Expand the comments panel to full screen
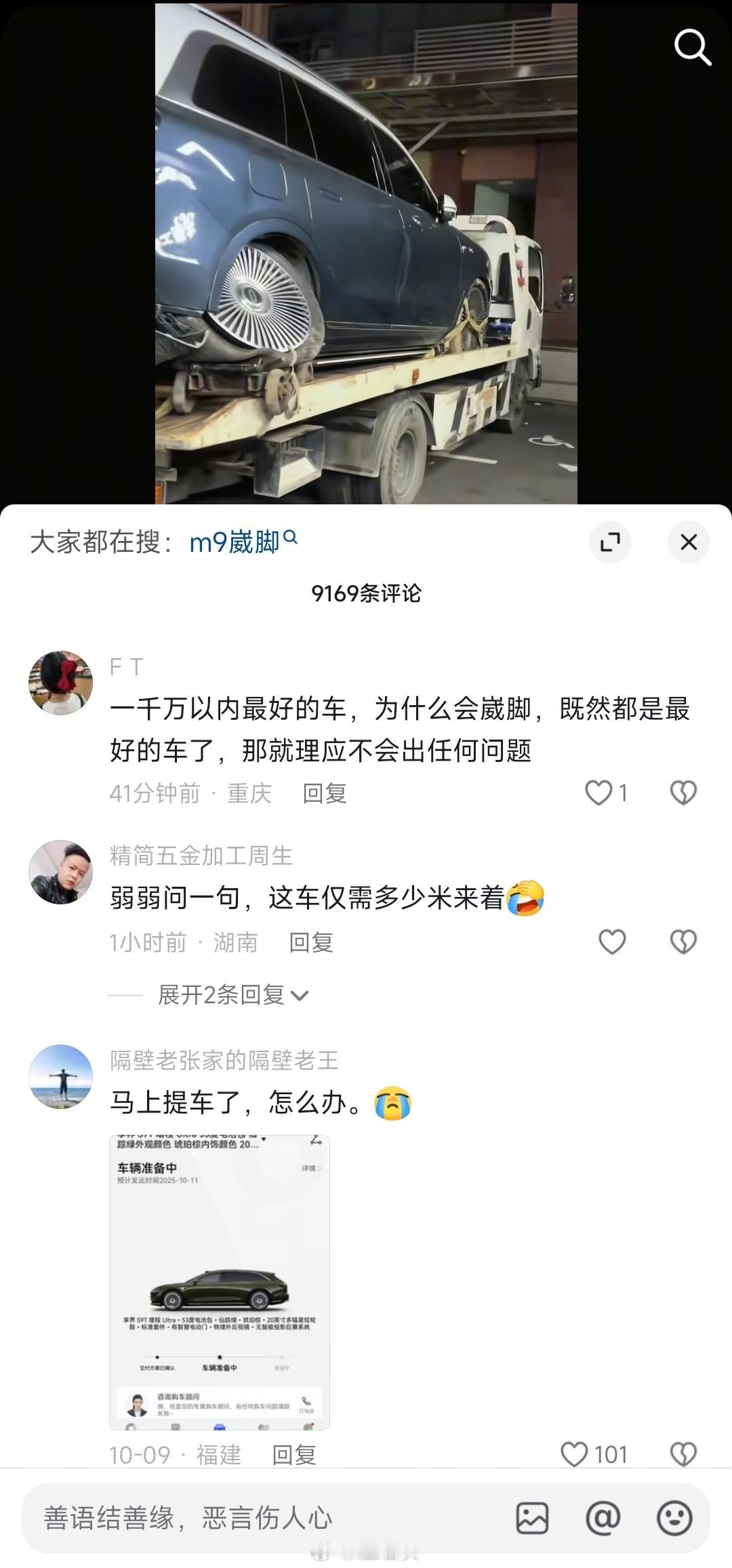 click(610, 542)
